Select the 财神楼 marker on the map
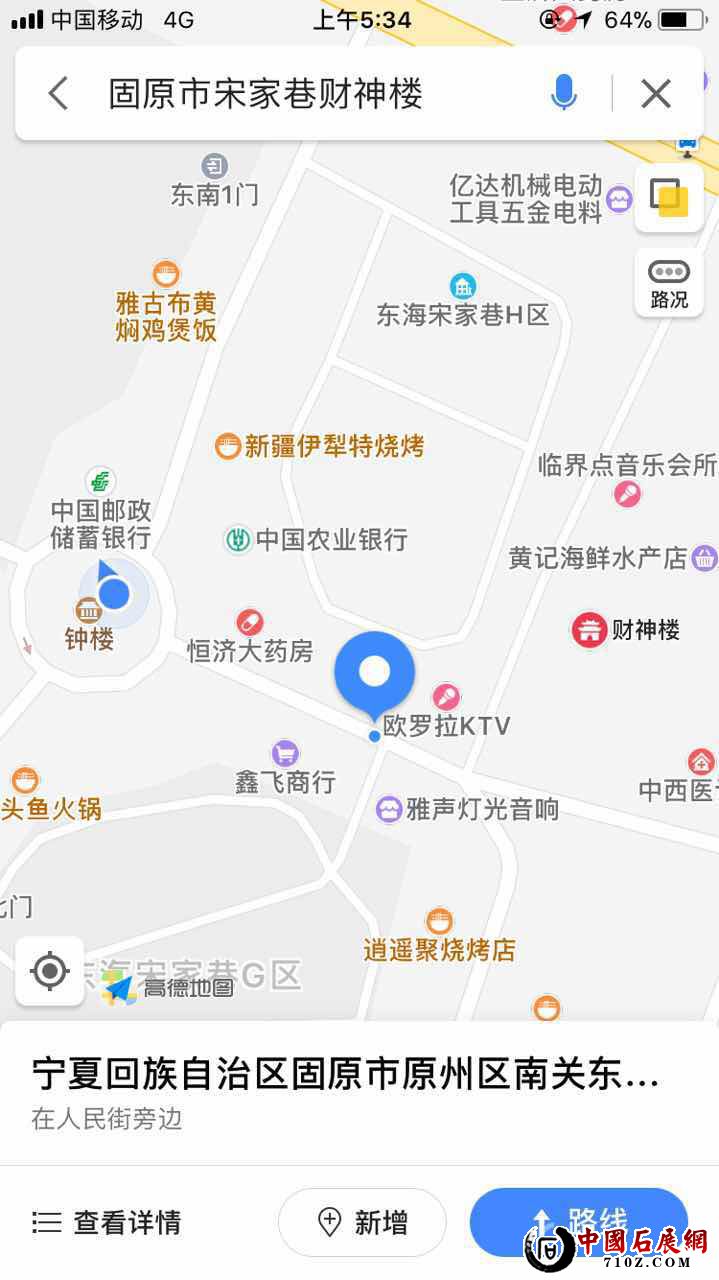Screen dimensions: 719x1280 590,630
